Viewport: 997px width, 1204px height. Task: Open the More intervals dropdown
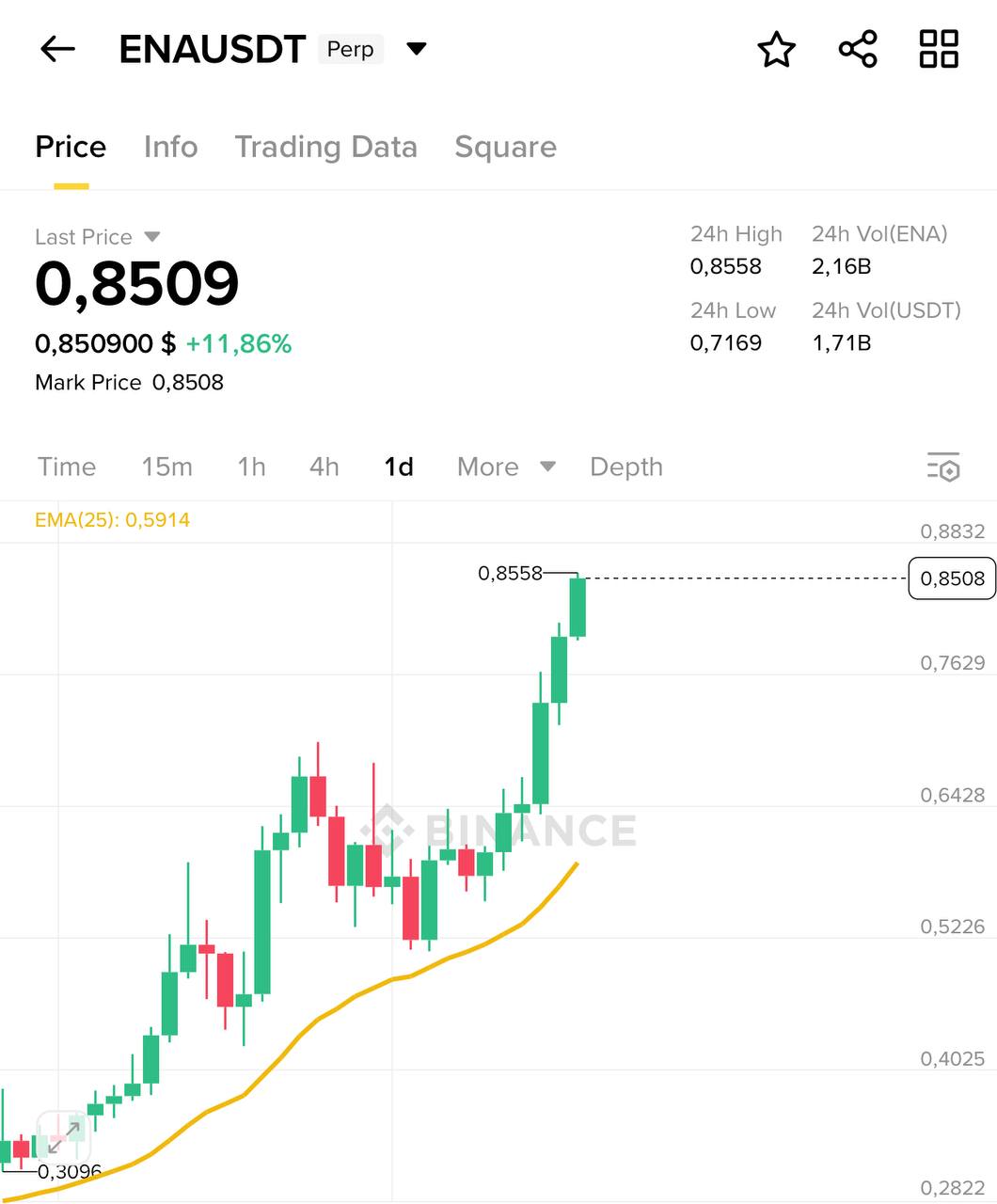506,467
